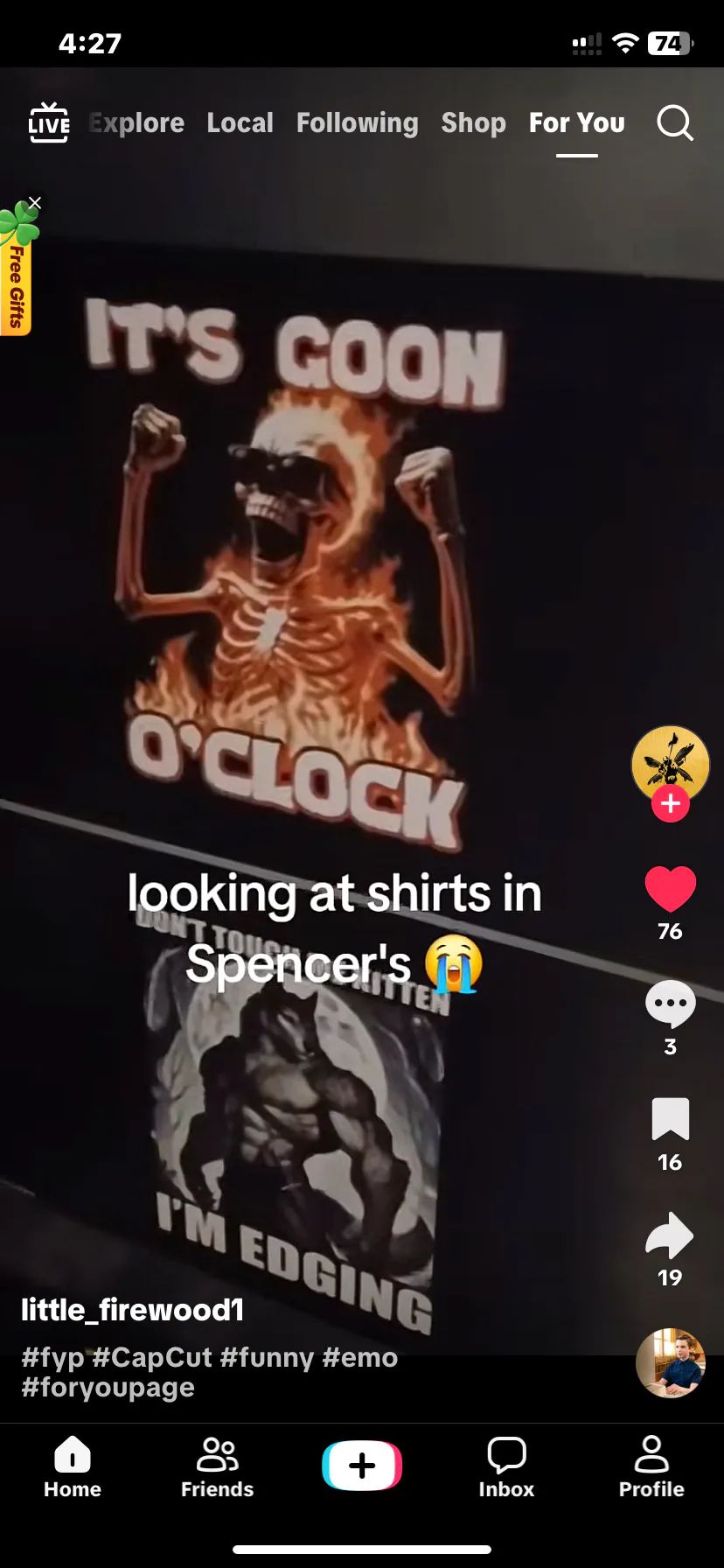Switch to the Local tab
The height and width of the screenshot is (1568, 724).
[240, 123]
